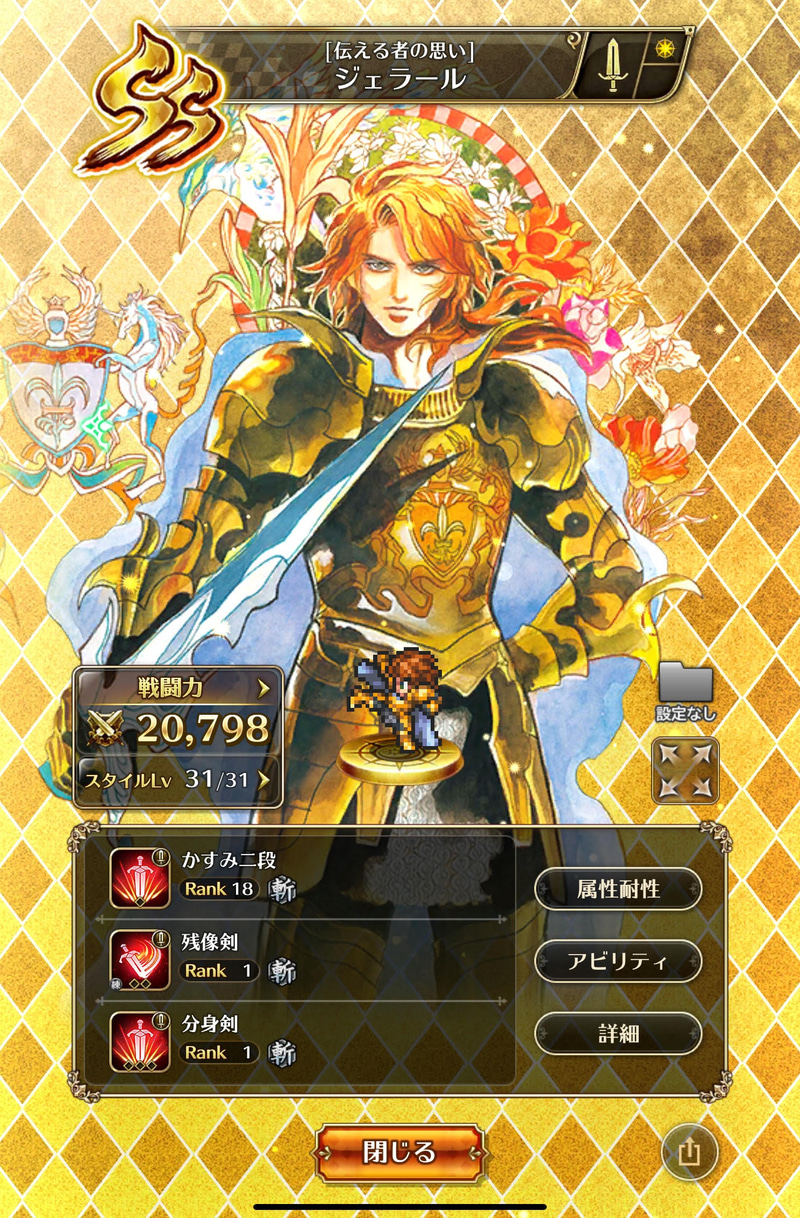Tap the 属性耐性 button
The image size is (800, 1218).
pyautogui.click(x=618, y=888)
